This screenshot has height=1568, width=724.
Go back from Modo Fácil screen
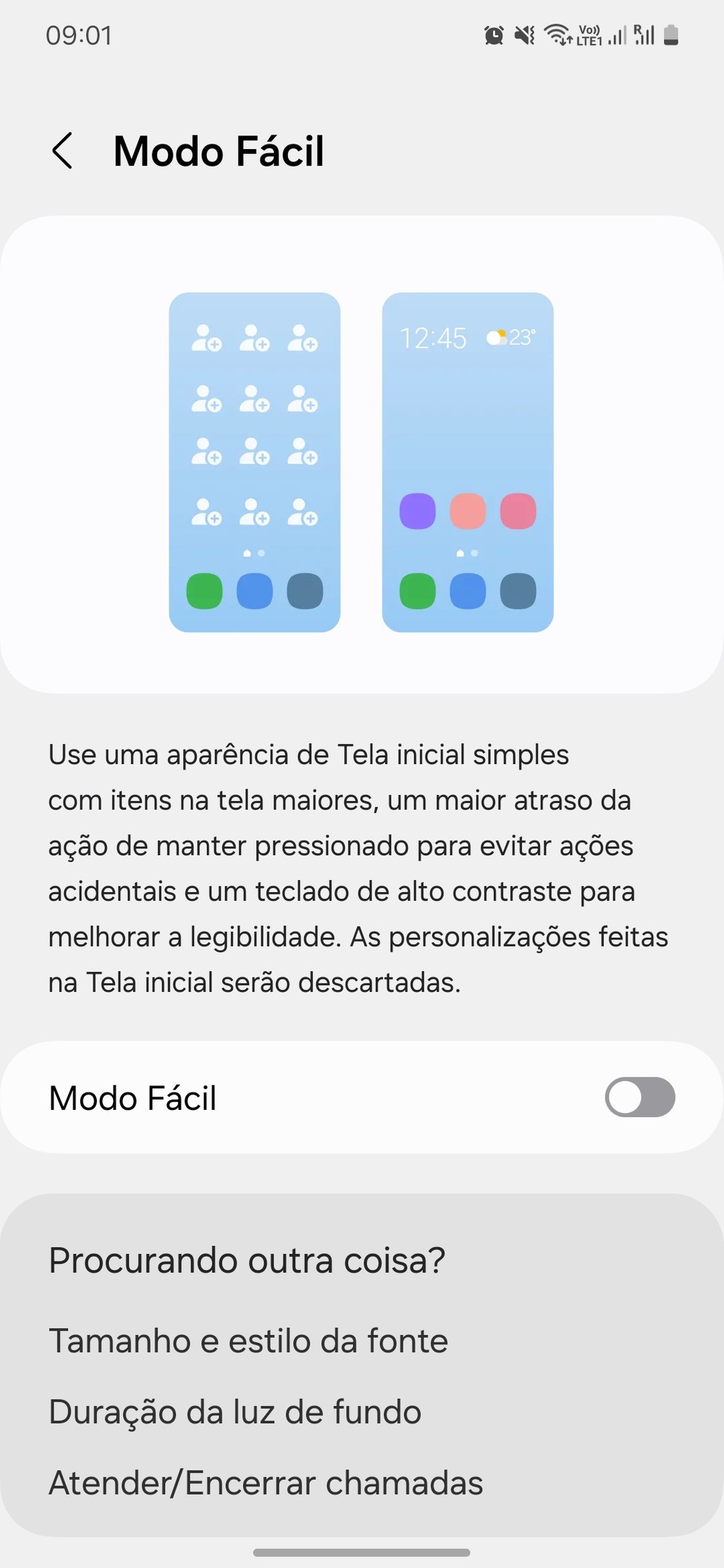[x=63, y=151]
